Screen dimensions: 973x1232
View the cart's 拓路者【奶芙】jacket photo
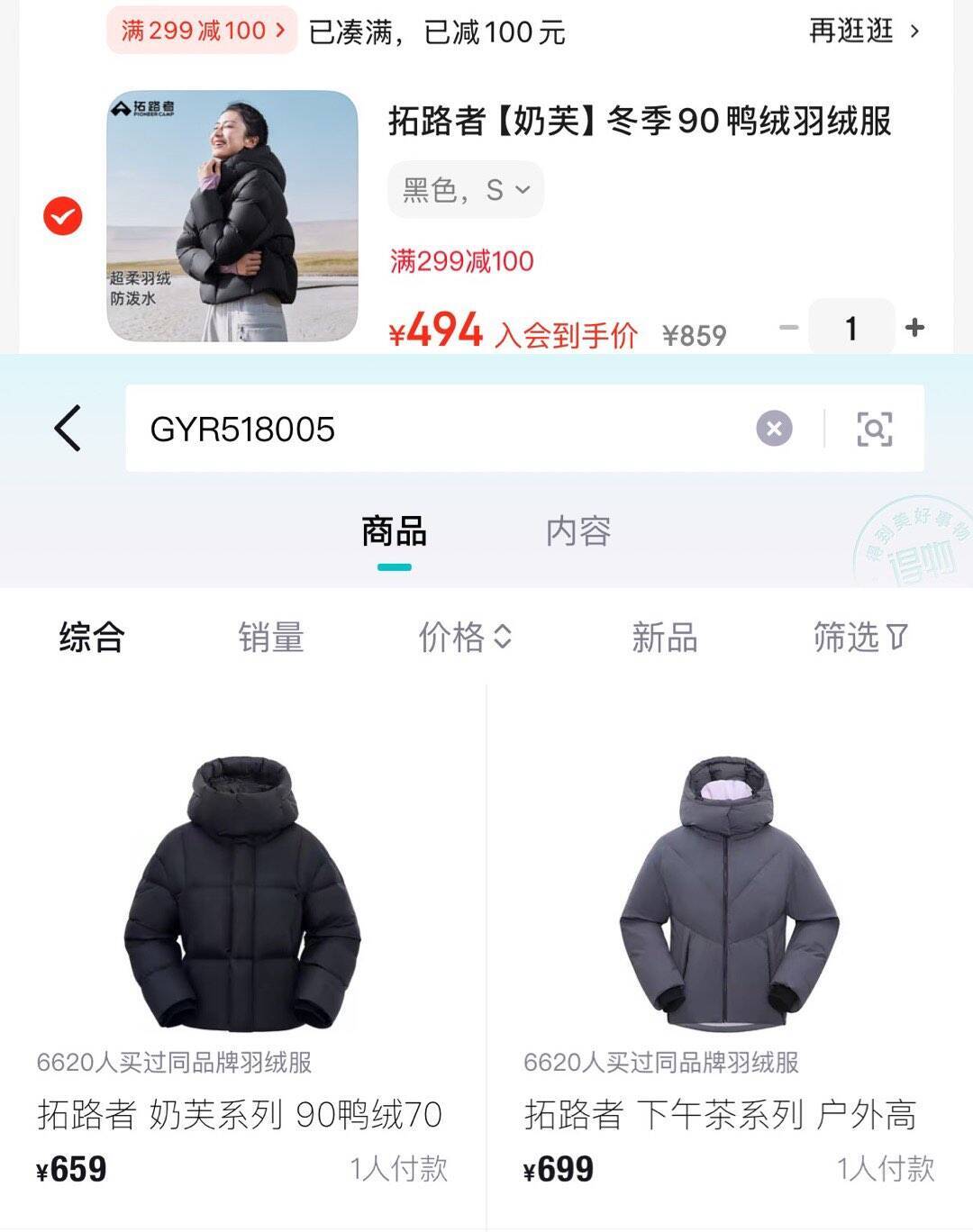(232, 216)
